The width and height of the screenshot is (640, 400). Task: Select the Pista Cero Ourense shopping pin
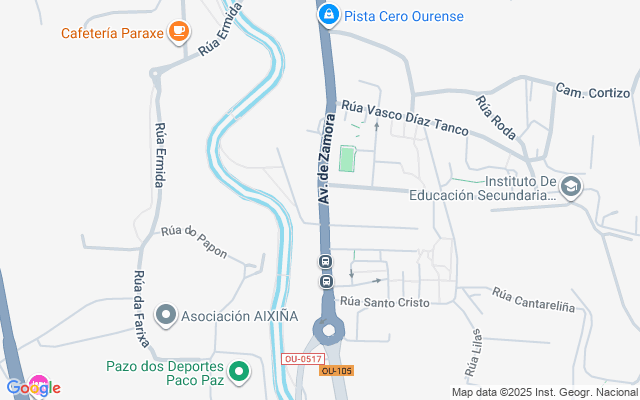[328, 16]
